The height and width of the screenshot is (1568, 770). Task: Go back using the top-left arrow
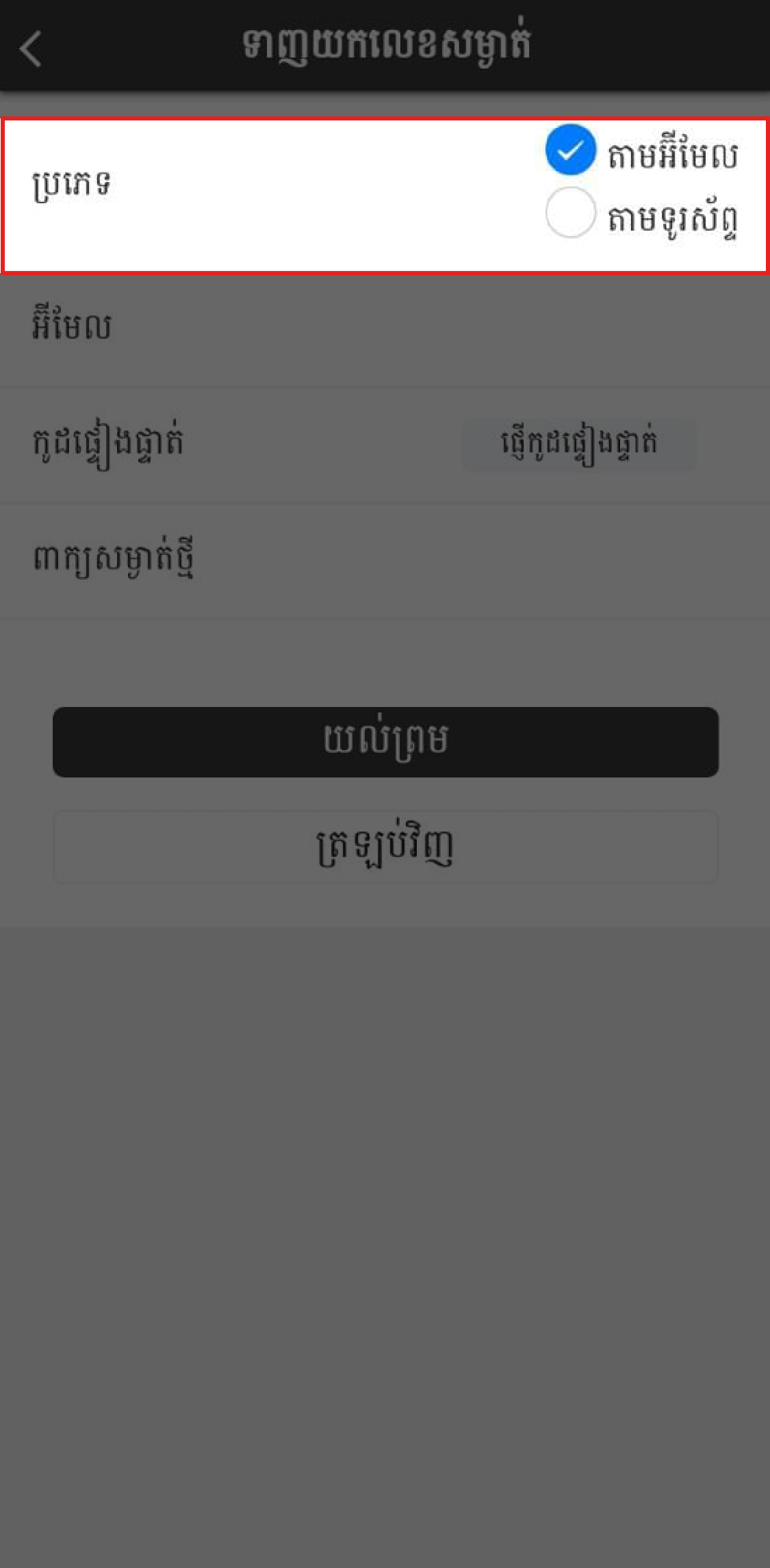31,48
